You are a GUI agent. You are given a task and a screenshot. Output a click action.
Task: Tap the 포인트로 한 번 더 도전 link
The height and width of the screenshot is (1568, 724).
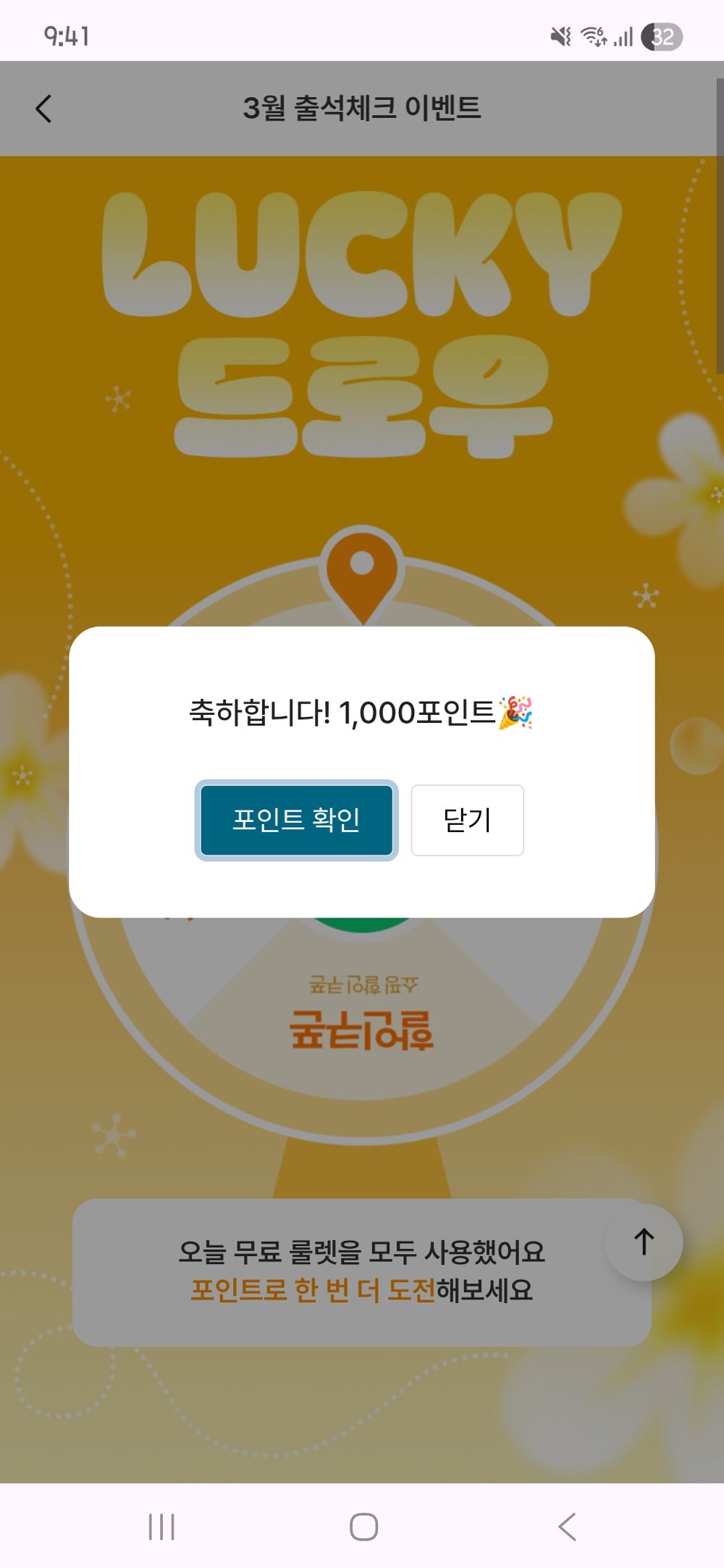pos(314,1288)
